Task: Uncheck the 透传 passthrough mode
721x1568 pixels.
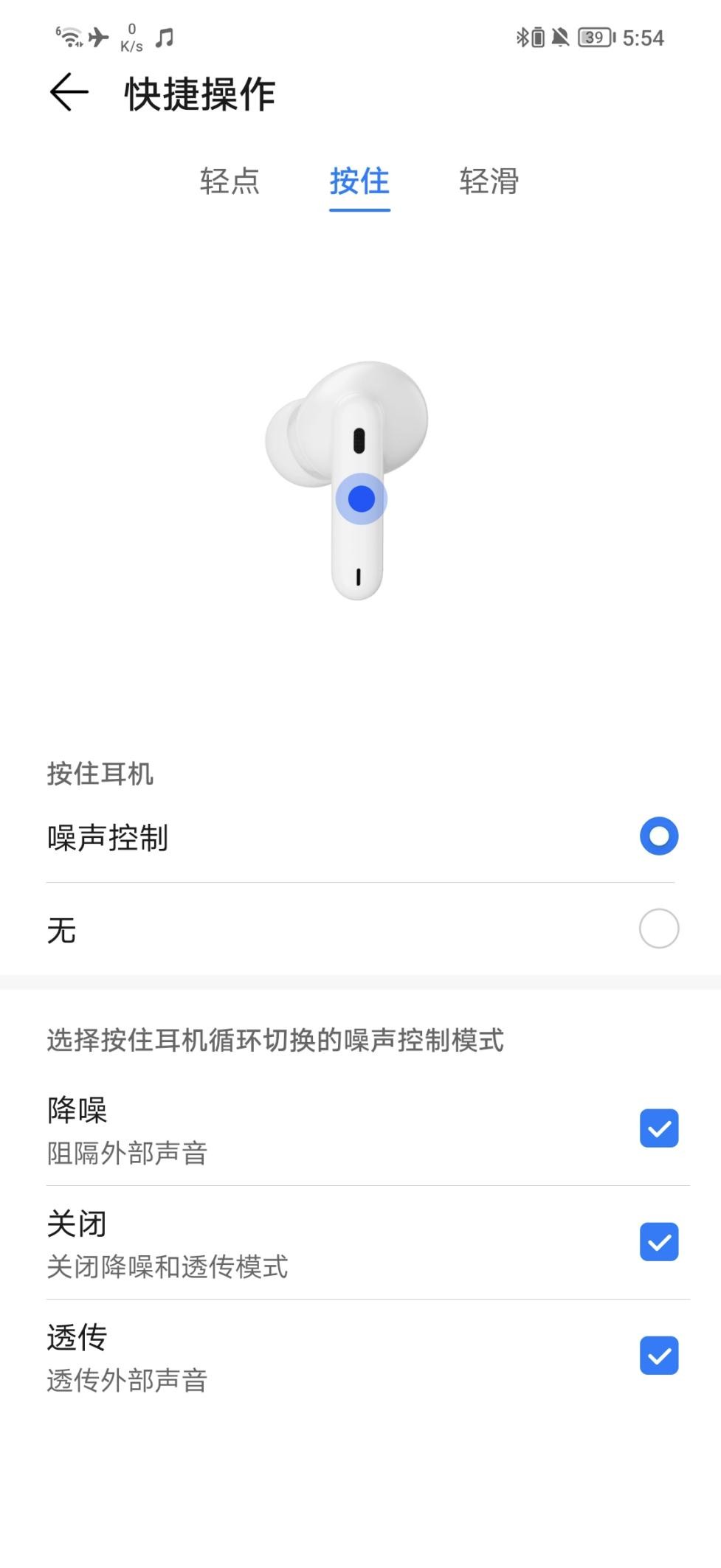Action: tap(658, 1354)
